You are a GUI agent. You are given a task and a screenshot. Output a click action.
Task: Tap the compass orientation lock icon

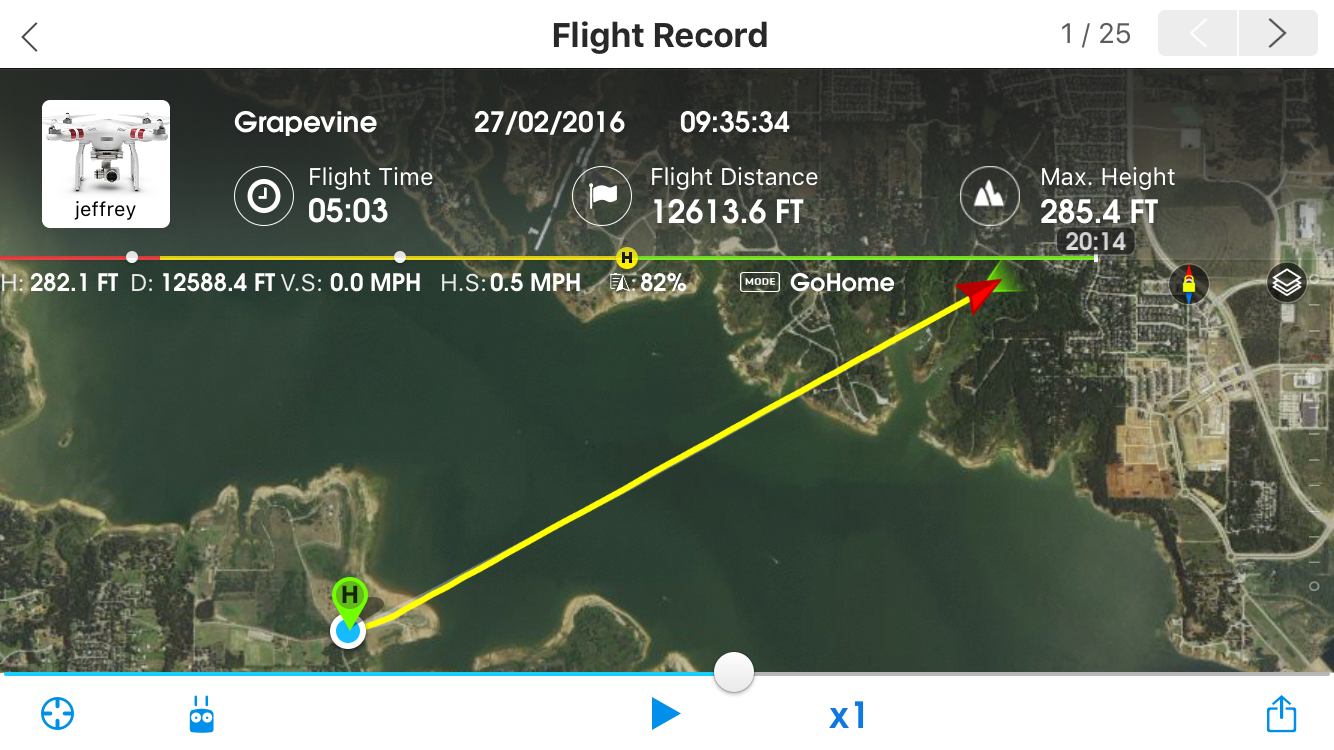1189,284
